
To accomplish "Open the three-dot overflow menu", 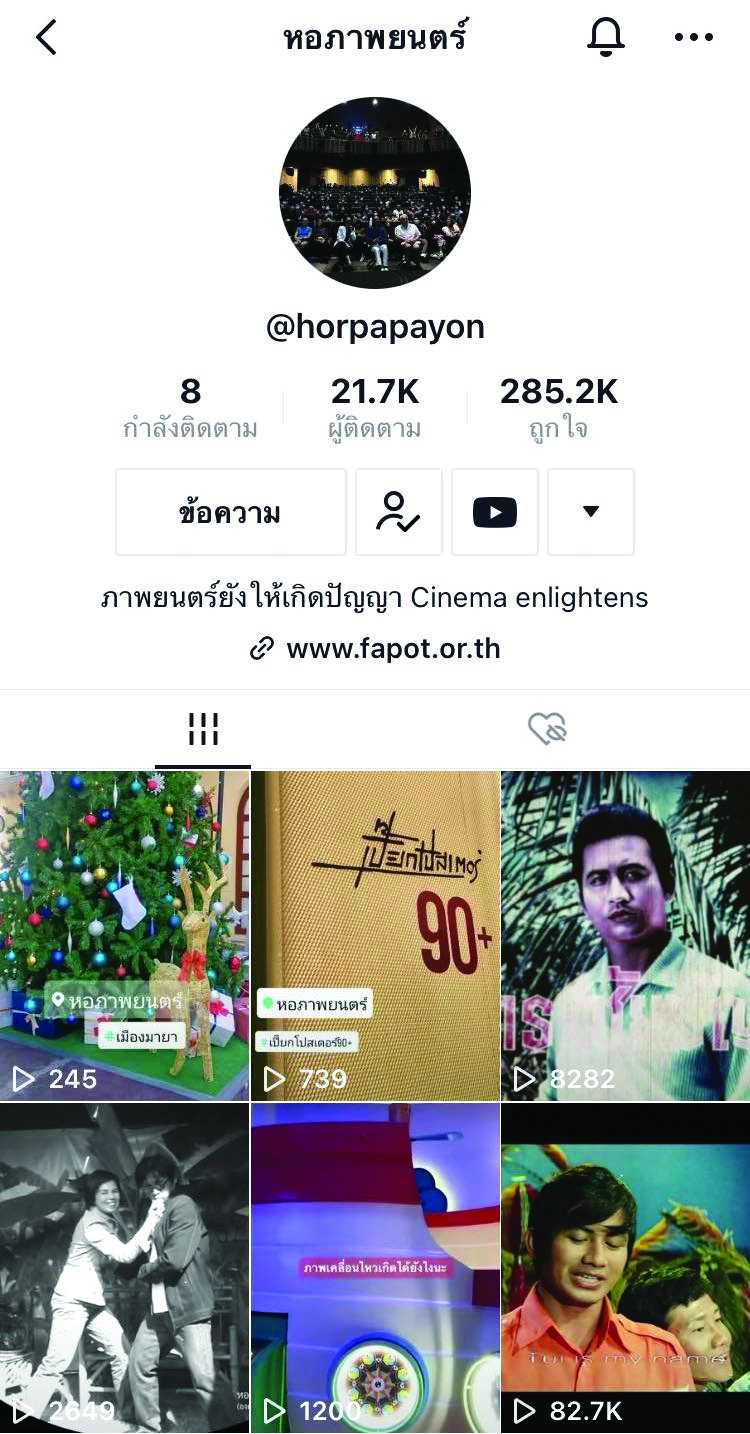I will click(693, 38).
